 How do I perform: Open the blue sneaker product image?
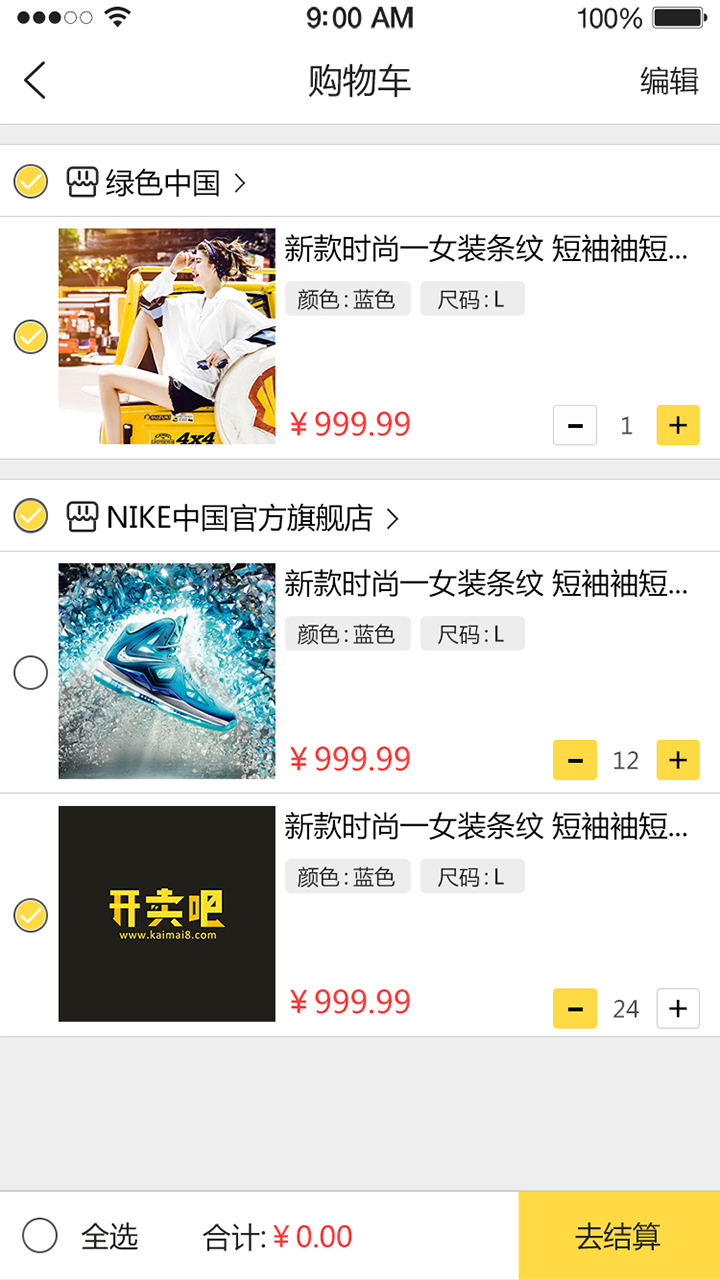click(167, 671)
